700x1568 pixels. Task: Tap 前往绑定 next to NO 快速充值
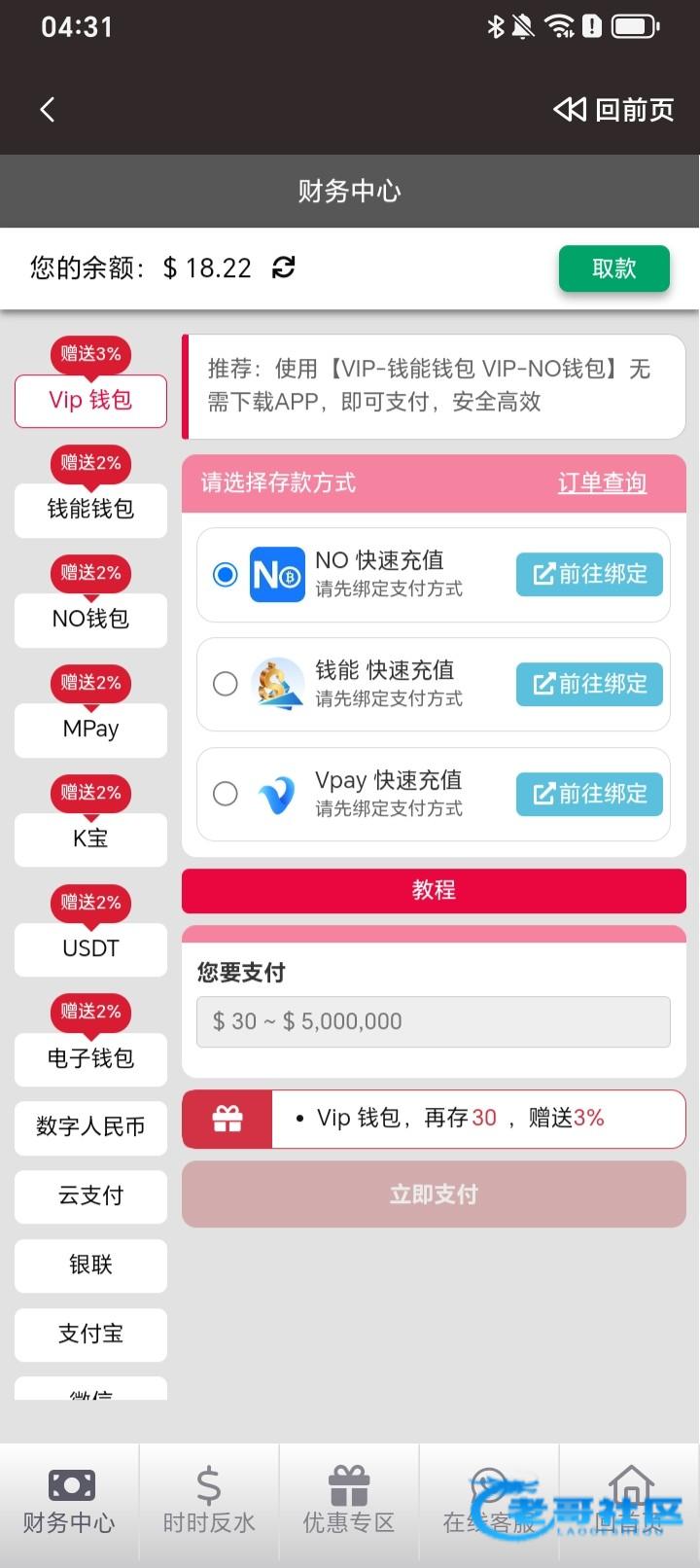pos(589,574)
